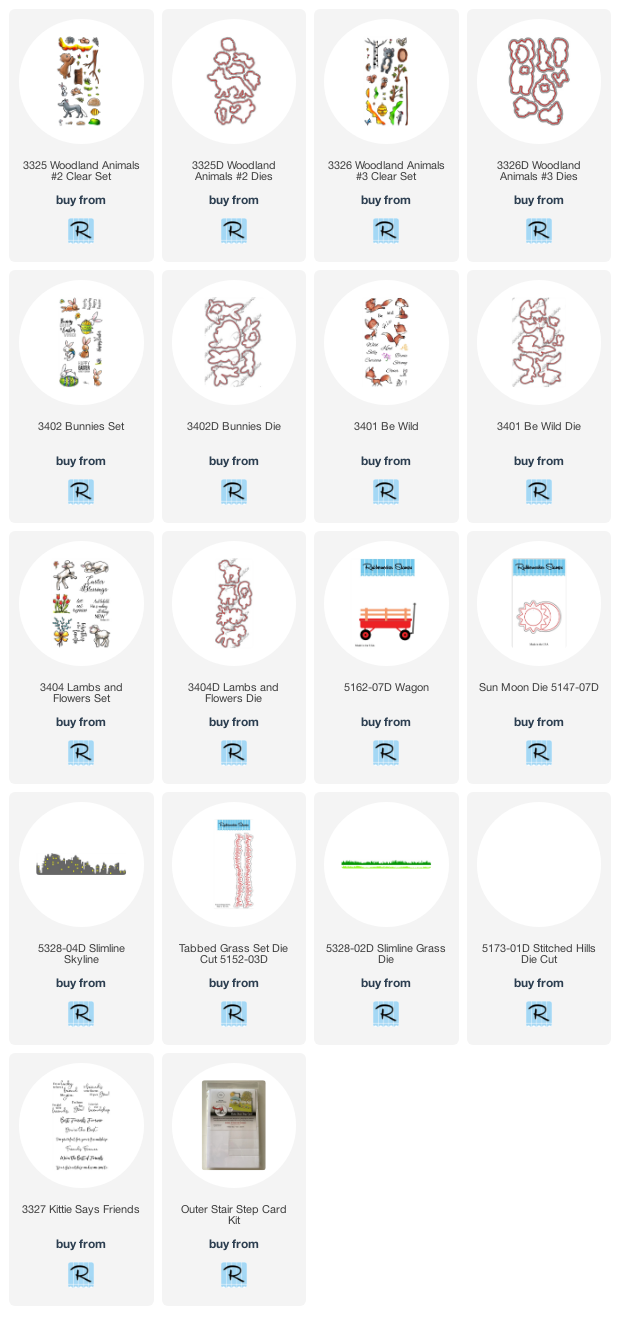620x1326 pixels.
Task: Tap the store icon under 5173-01D Stitched Hills Die Cut
Action: tap(539, 1014)
